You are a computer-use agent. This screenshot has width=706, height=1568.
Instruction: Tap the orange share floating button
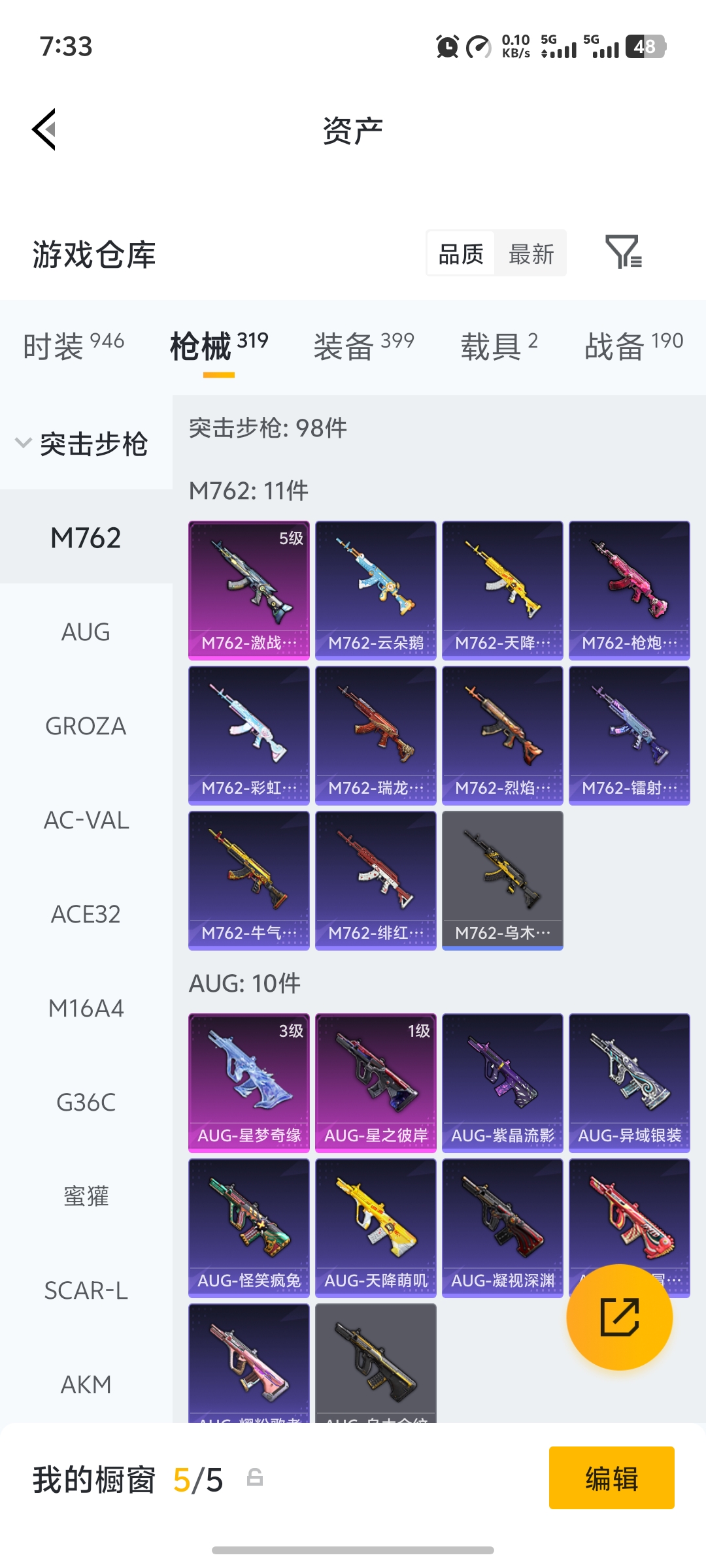click(619, 1316)
